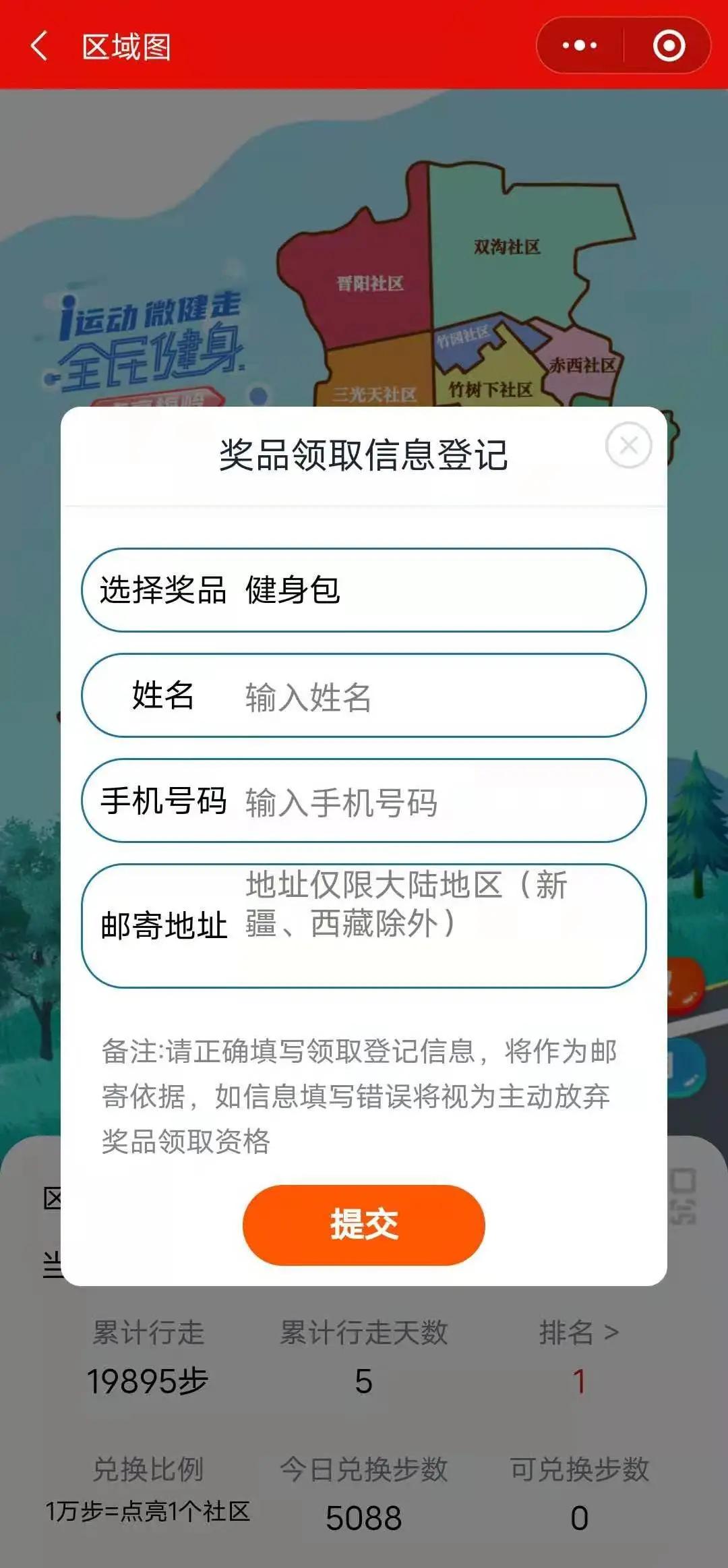Open the 选择奖品 prize picker

364,590
